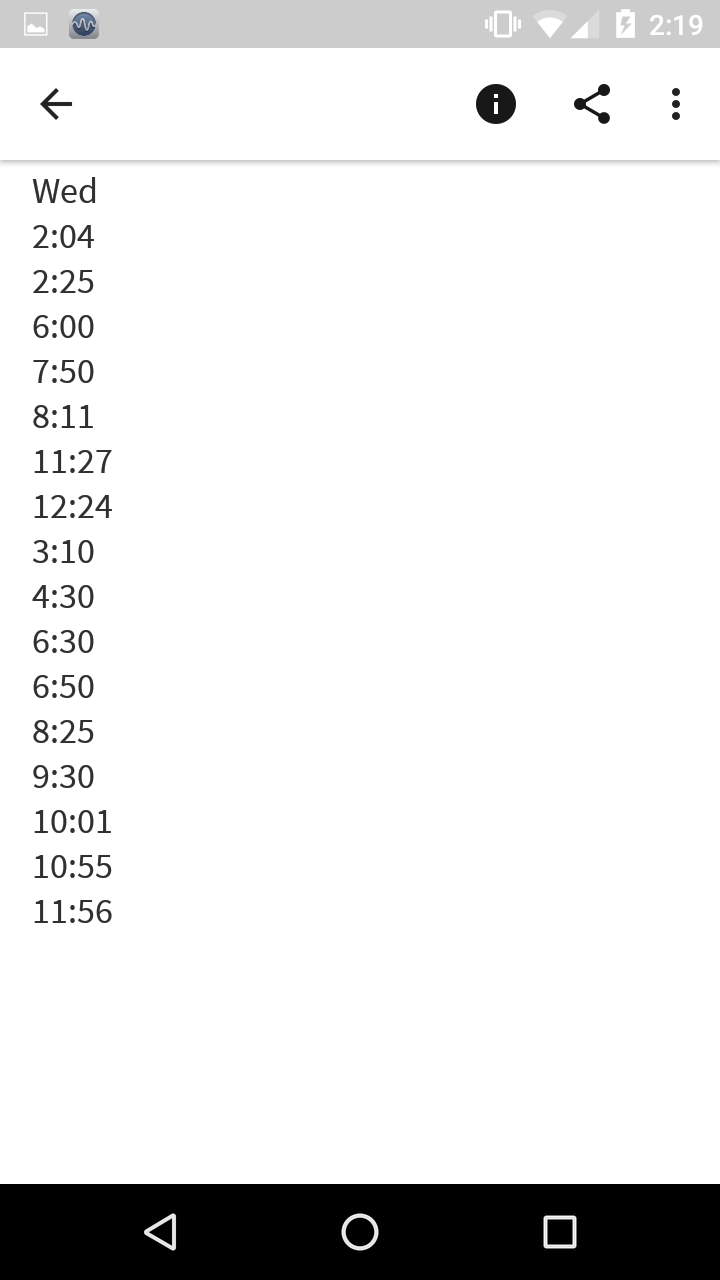720x1280 pixels.
Task: Open the overflow menu
Action: point(676,104)
